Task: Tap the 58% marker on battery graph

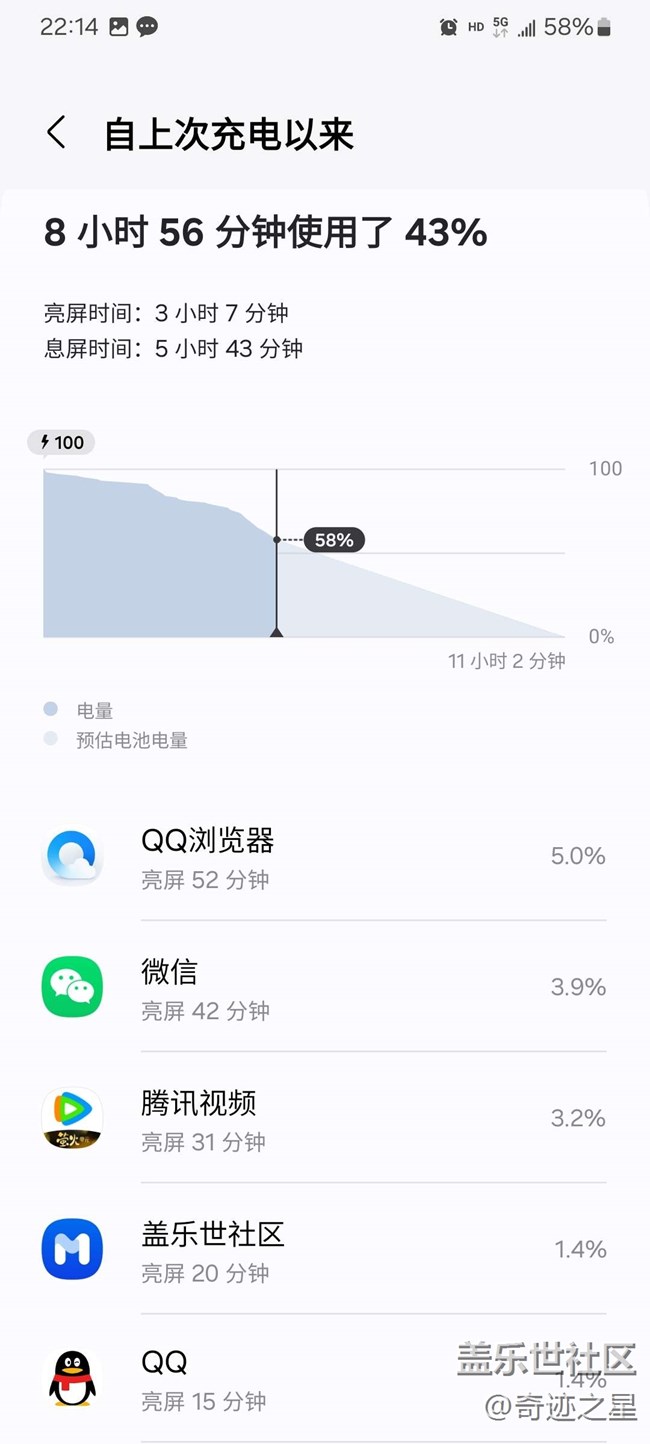Action: (334, 540)
